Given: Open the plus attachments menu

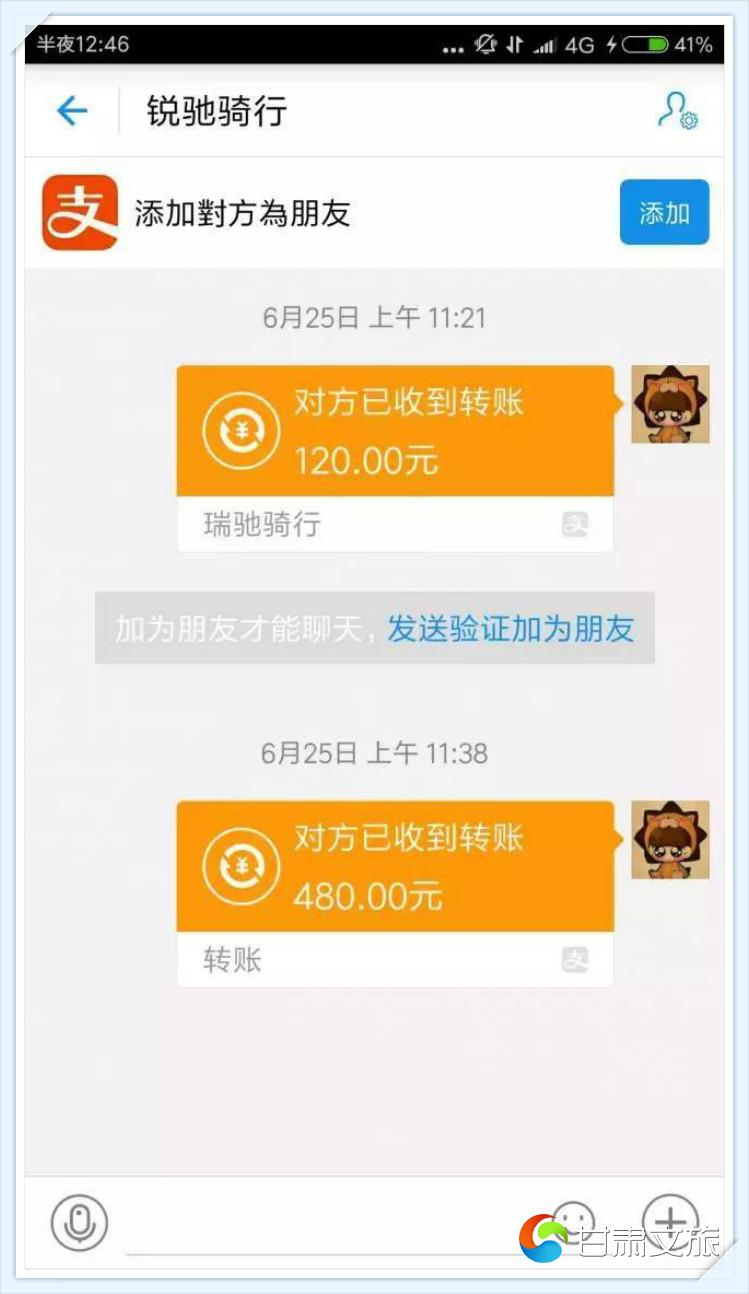Looking at the screenshot, I should 669,1220.
